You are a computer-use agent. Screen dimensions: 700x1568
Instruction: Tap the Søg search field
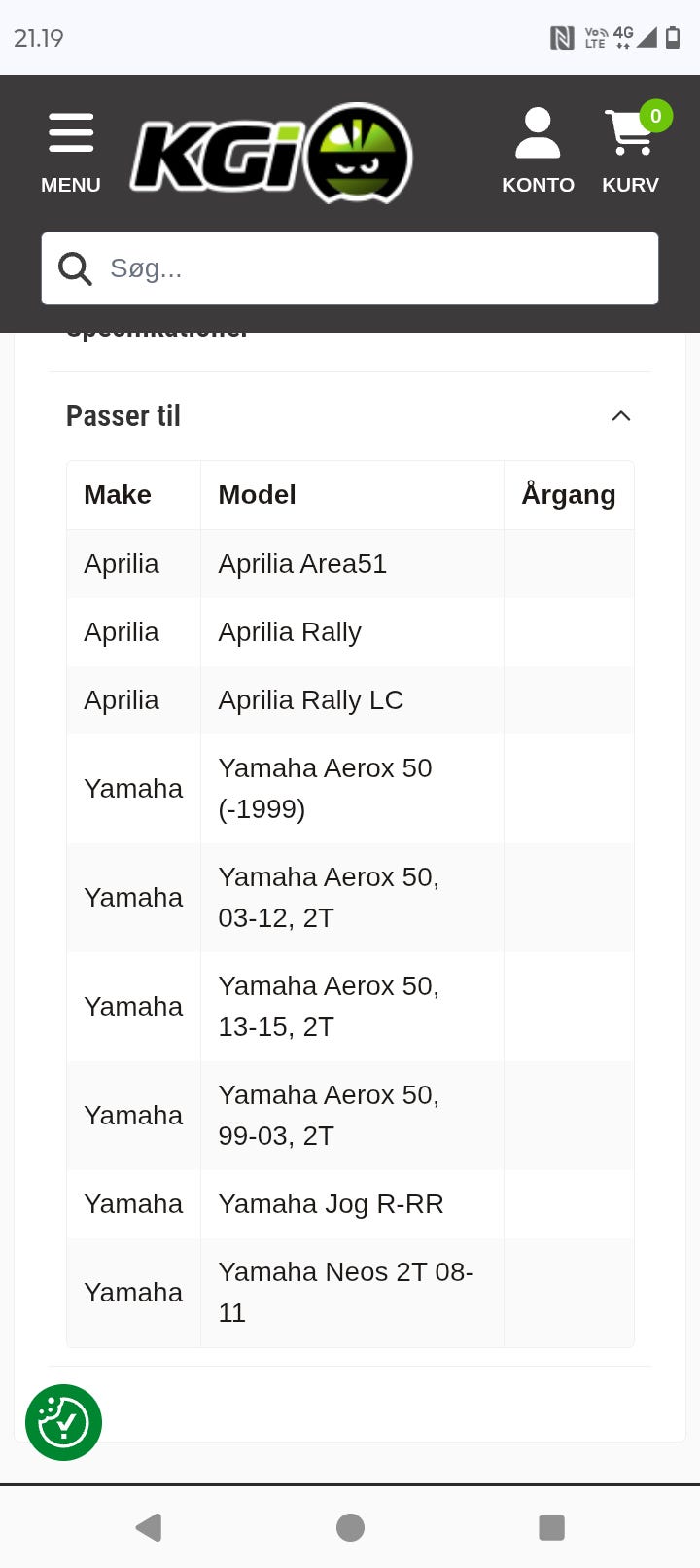click(x=350, y=268)
